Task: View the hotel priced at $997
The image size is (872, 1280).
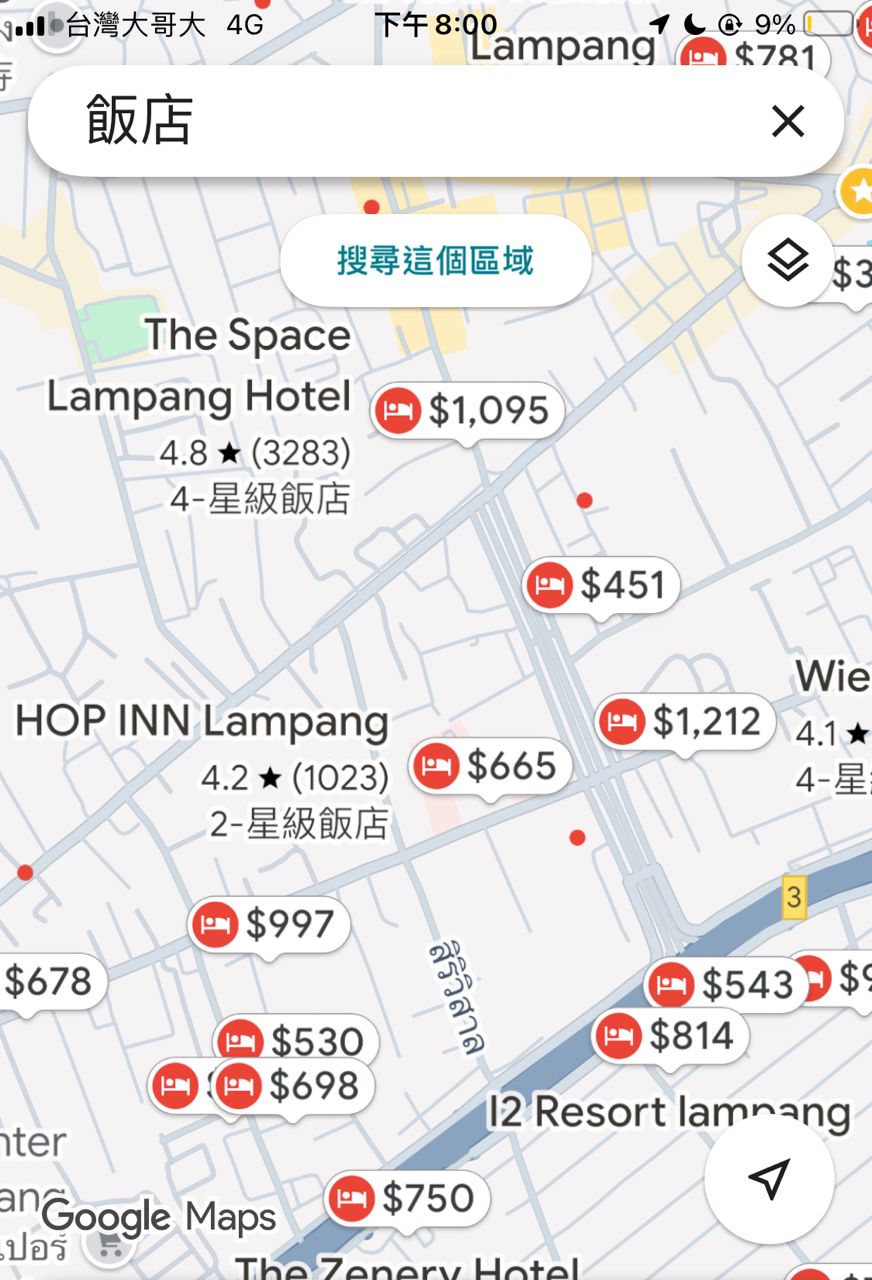Action: click(270, 925)
